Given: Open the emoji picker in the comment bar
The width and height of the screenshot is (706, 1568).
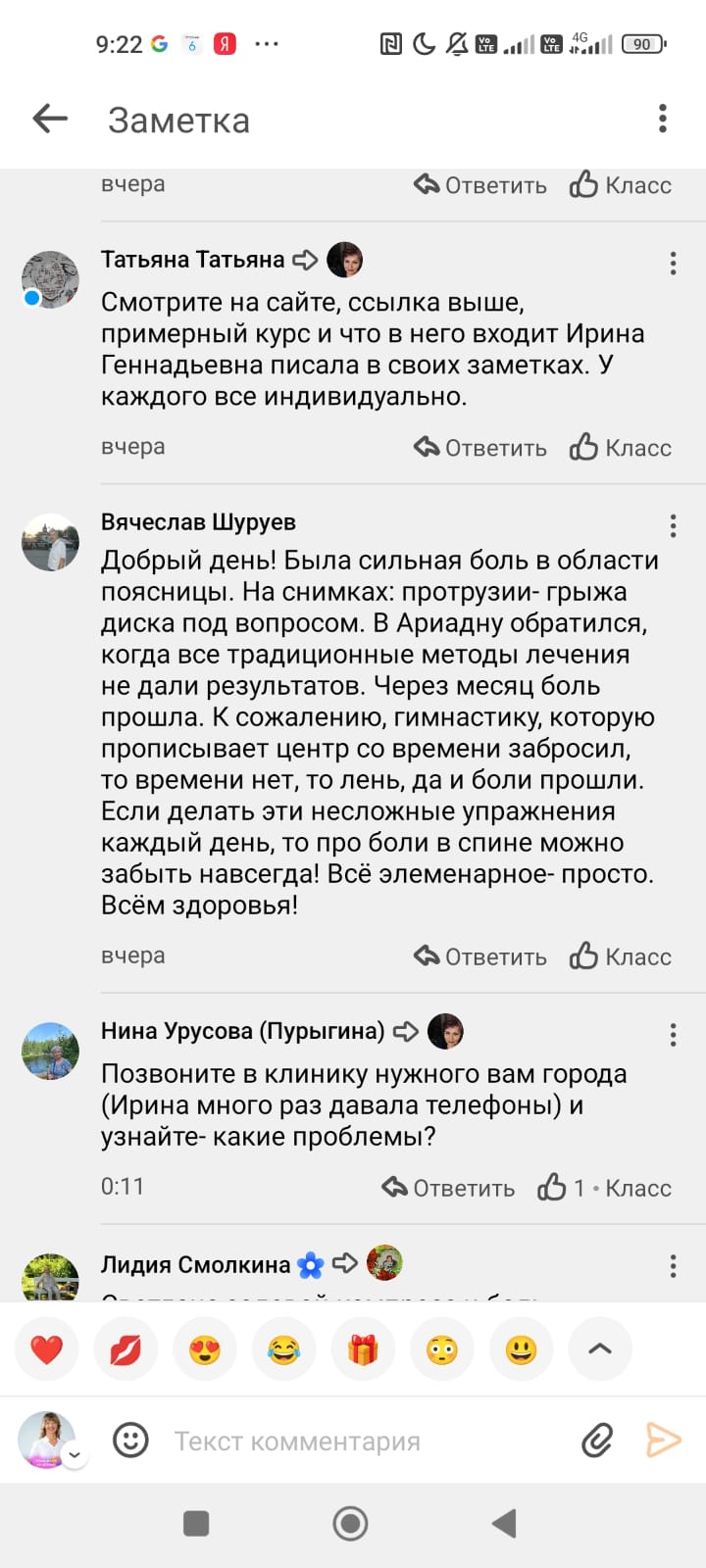Looking at the screenshot, I should tap(130, 1441).
